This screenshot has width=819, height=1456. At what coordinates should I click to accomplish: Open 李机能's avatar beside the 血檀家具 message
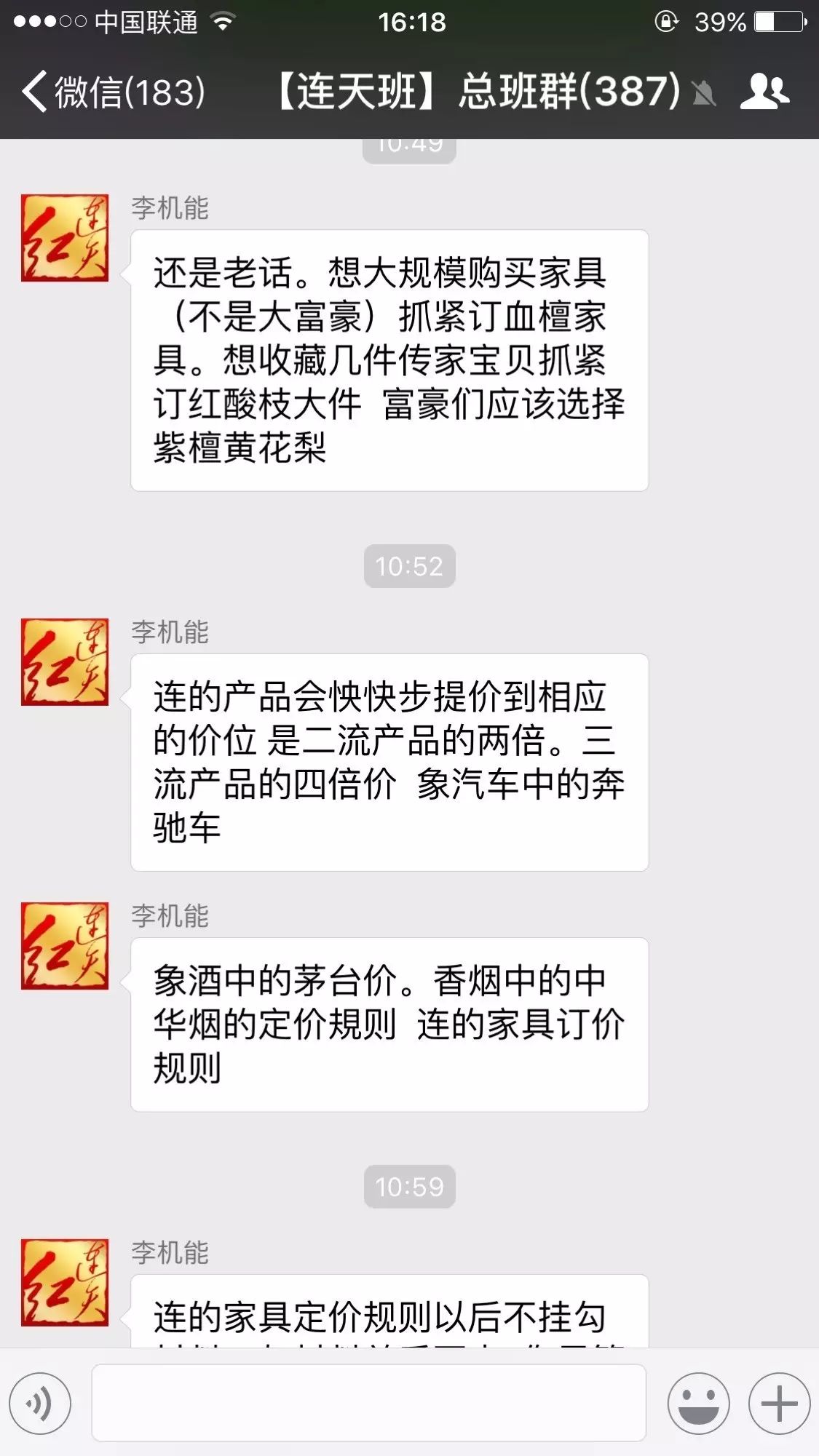click(x=65, y=238)
